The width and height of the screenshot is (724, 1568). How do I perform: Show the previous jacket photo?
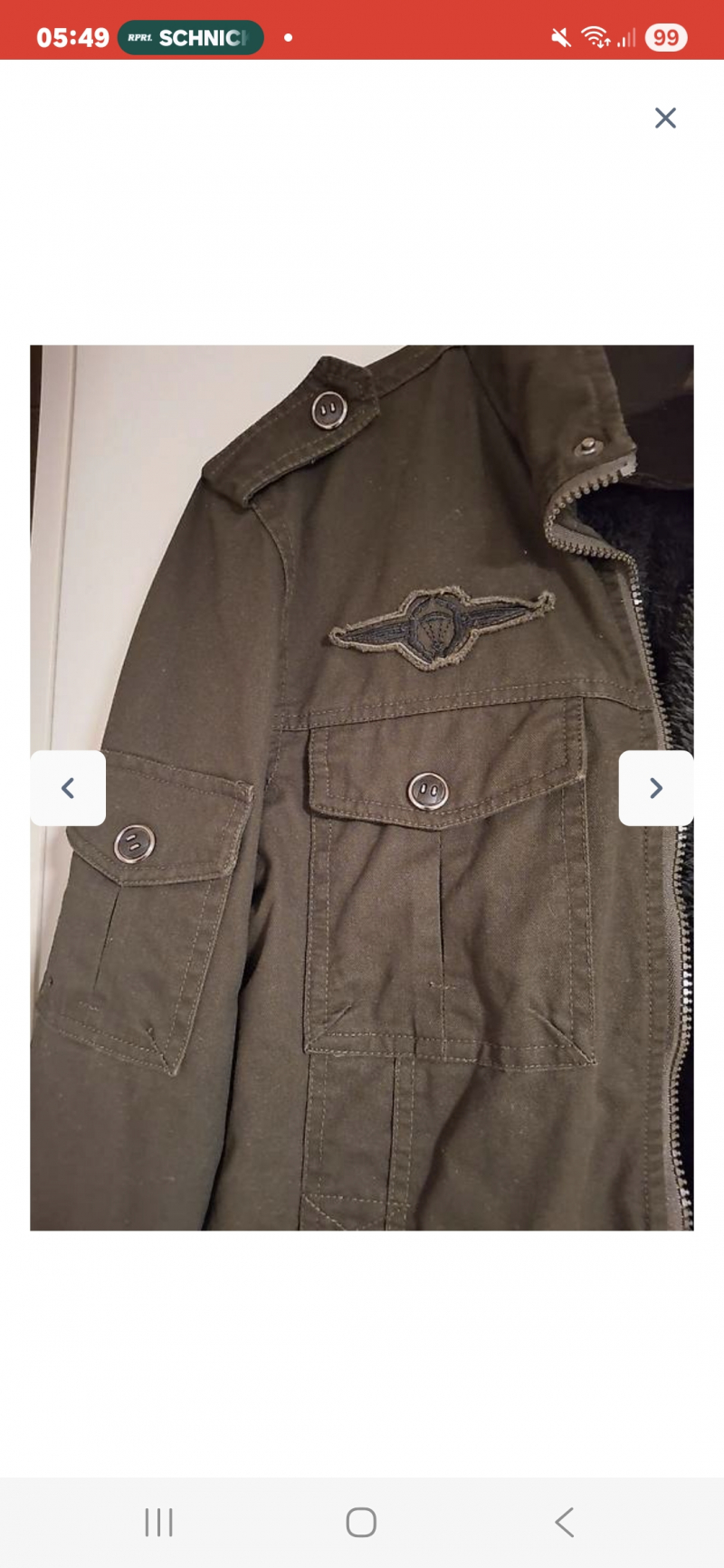[x=68, y=788]
